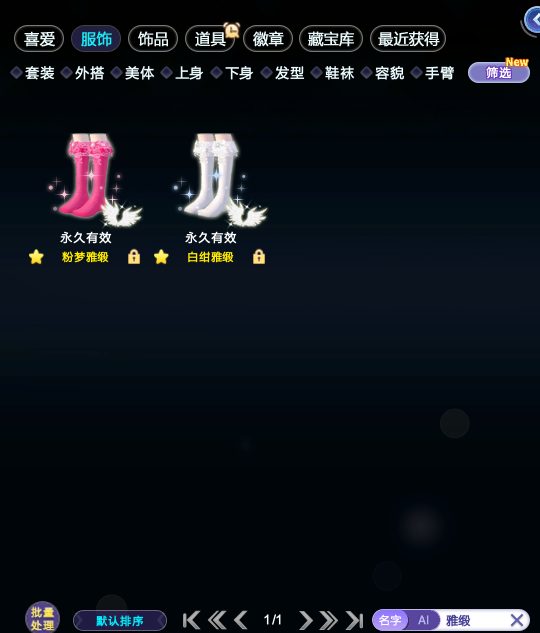540x633 pixels.
Task: Switch to the 喜爱 tab
Action: pos(39,39)
